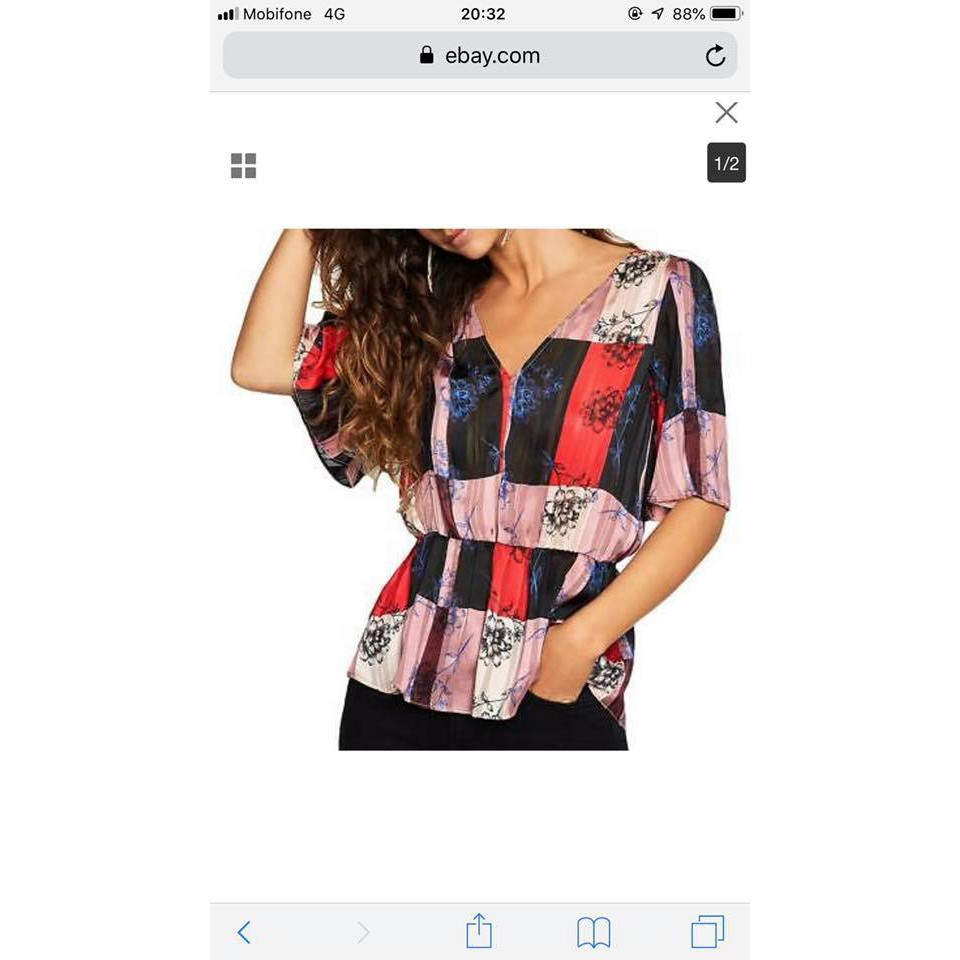This screenshot has width=960, height=960.
Task: Show all open Safari tabs
Action: pos(707,931)
